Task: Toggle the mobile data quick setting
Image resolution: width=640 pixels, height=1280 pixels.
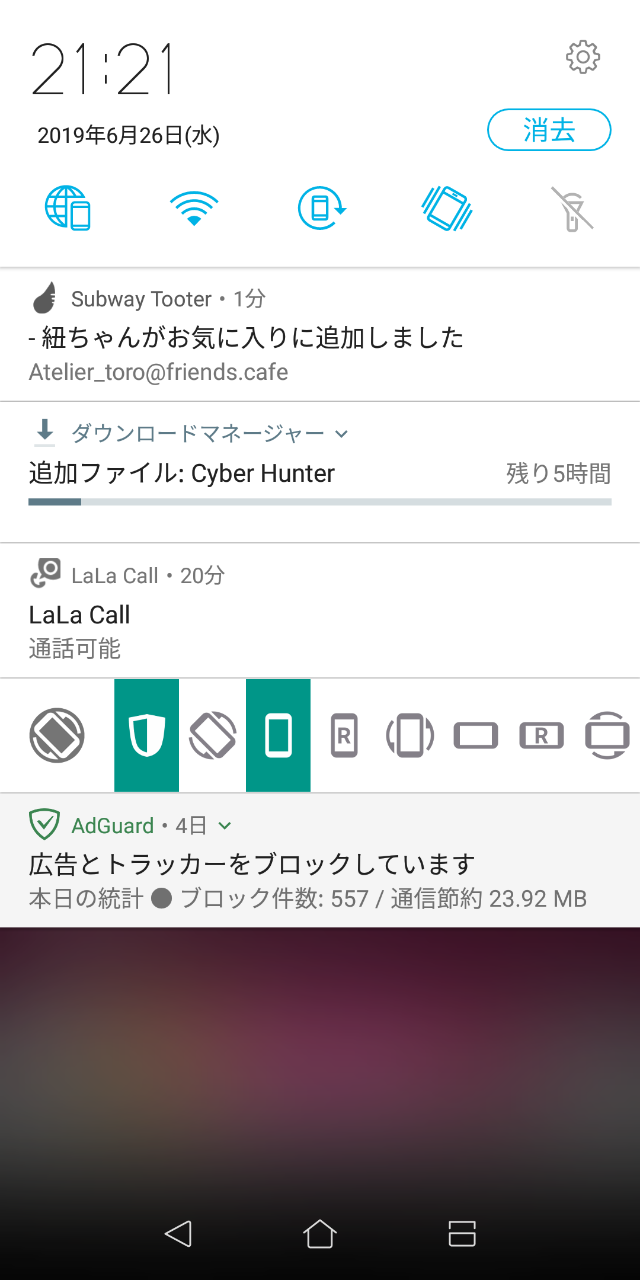Action: pyautogui.click(x=68, y=208)
